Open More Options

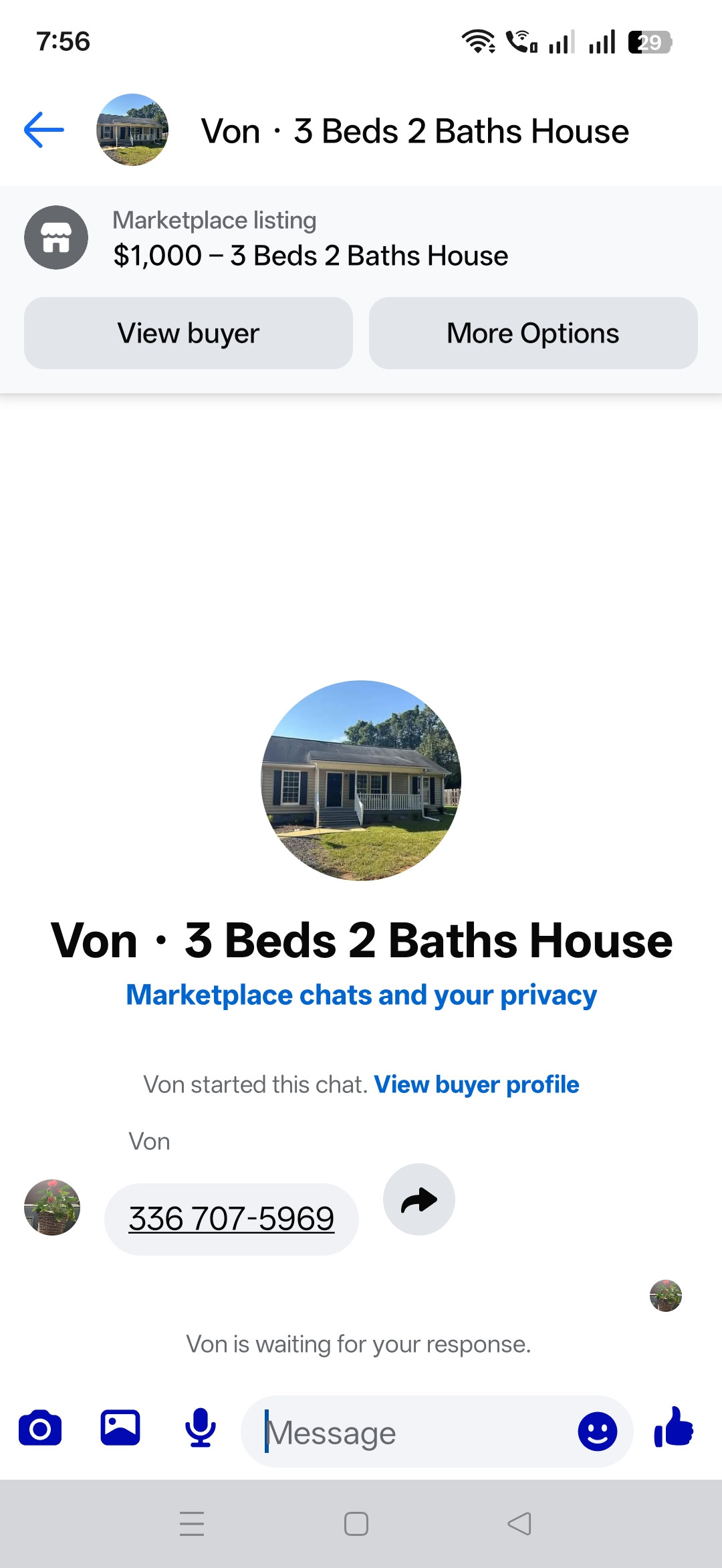[533, 333]
